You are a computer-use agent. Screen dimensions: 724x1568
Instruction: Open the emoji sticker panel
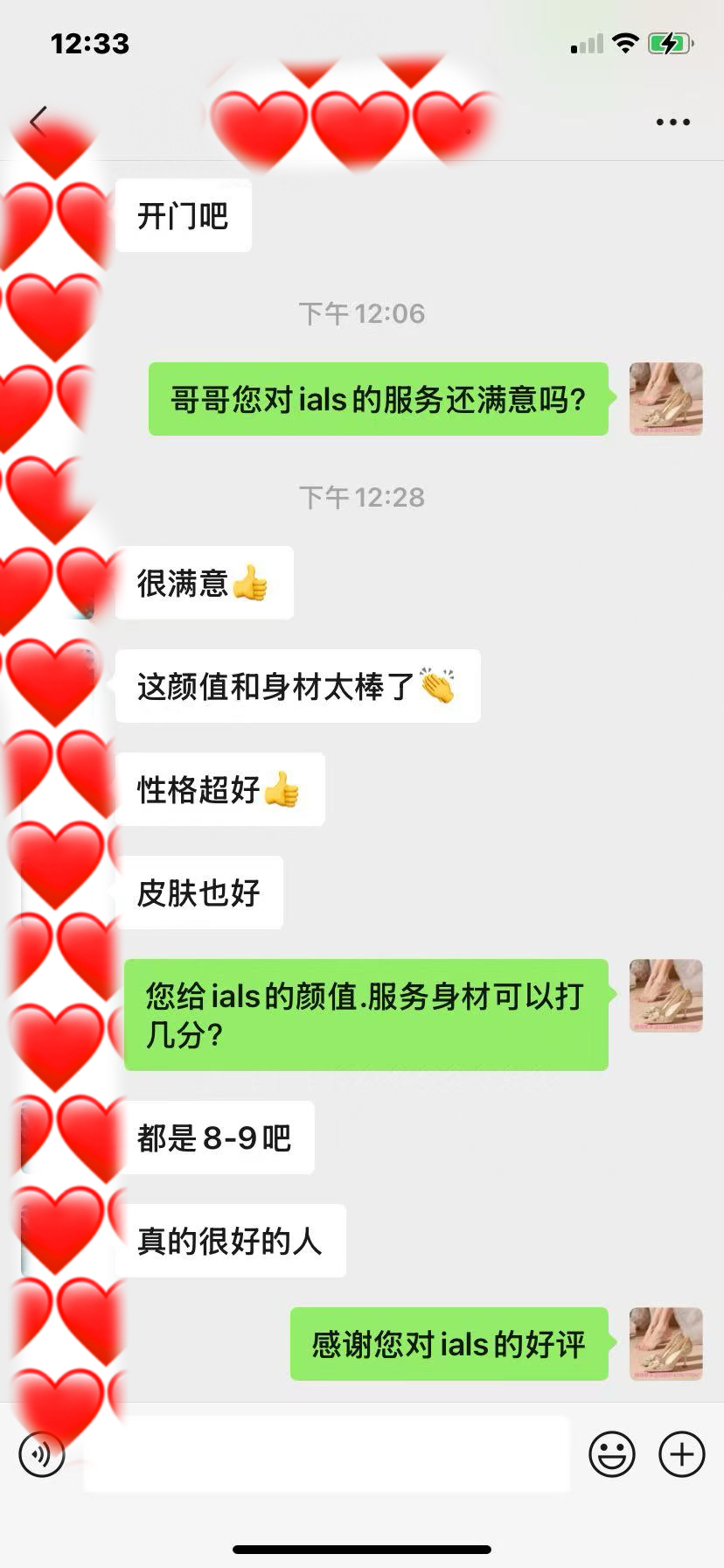click(612, 1454)
